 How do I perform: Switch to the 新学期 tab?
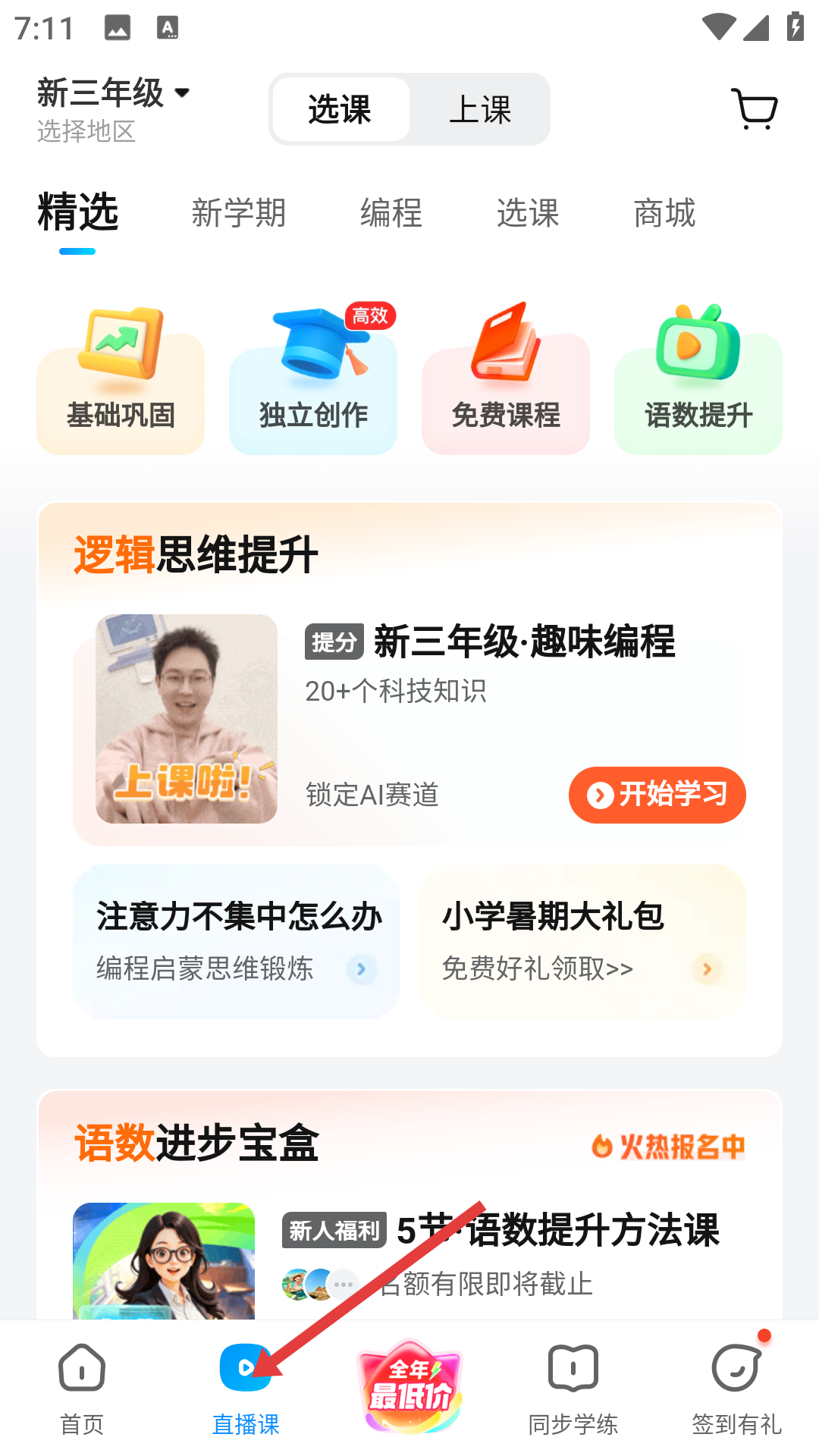[238, 213]
